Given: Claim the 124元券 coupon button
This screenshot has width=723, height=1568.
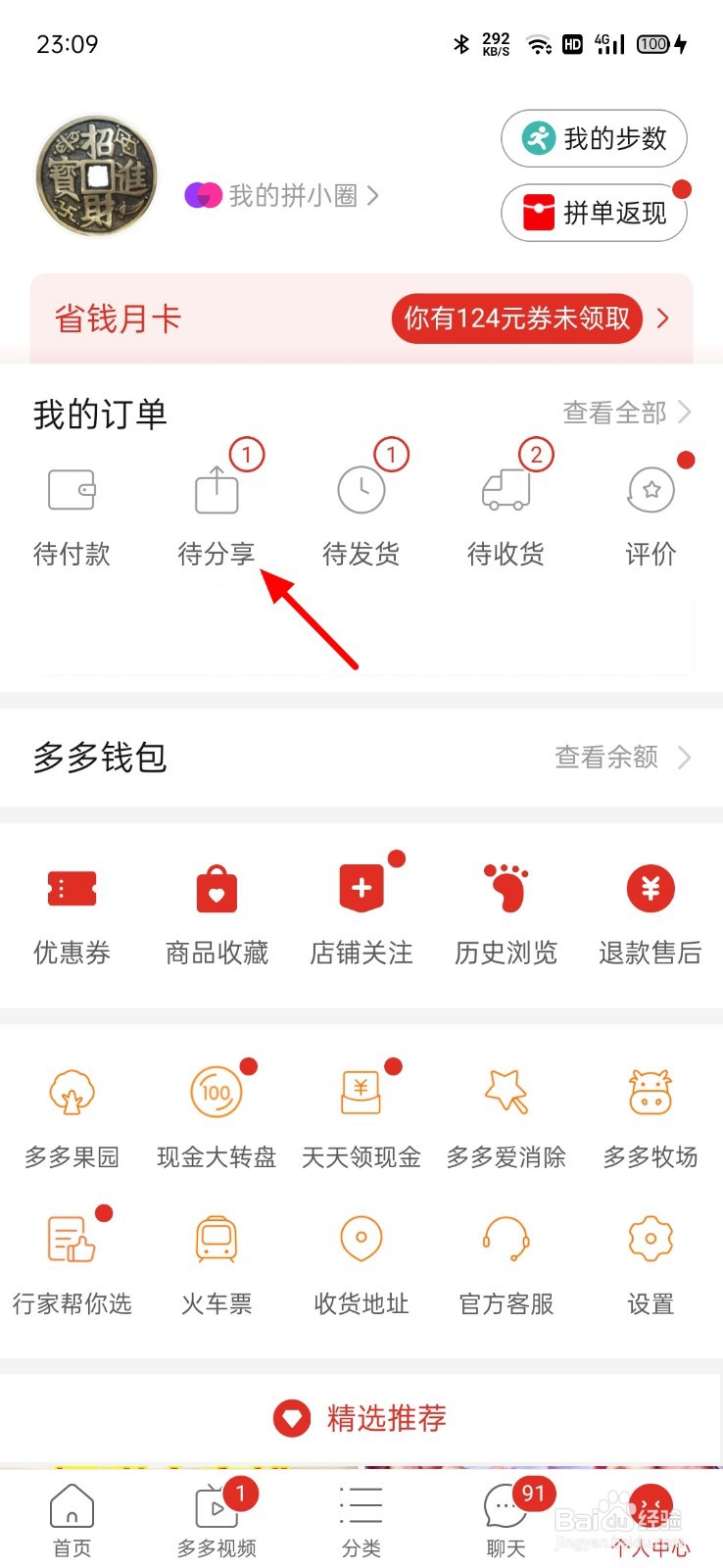Looking at the screenshot, I should pos(516,318).
